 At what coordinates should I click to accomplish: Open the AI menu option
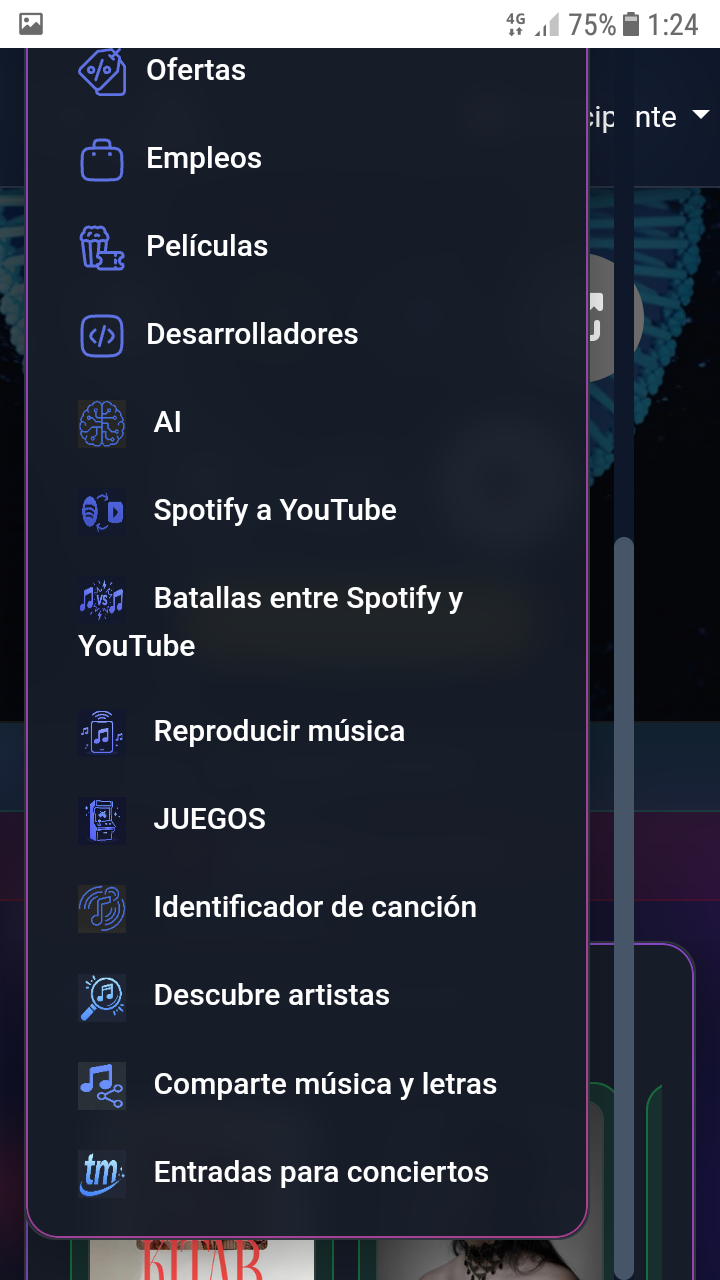167,423
